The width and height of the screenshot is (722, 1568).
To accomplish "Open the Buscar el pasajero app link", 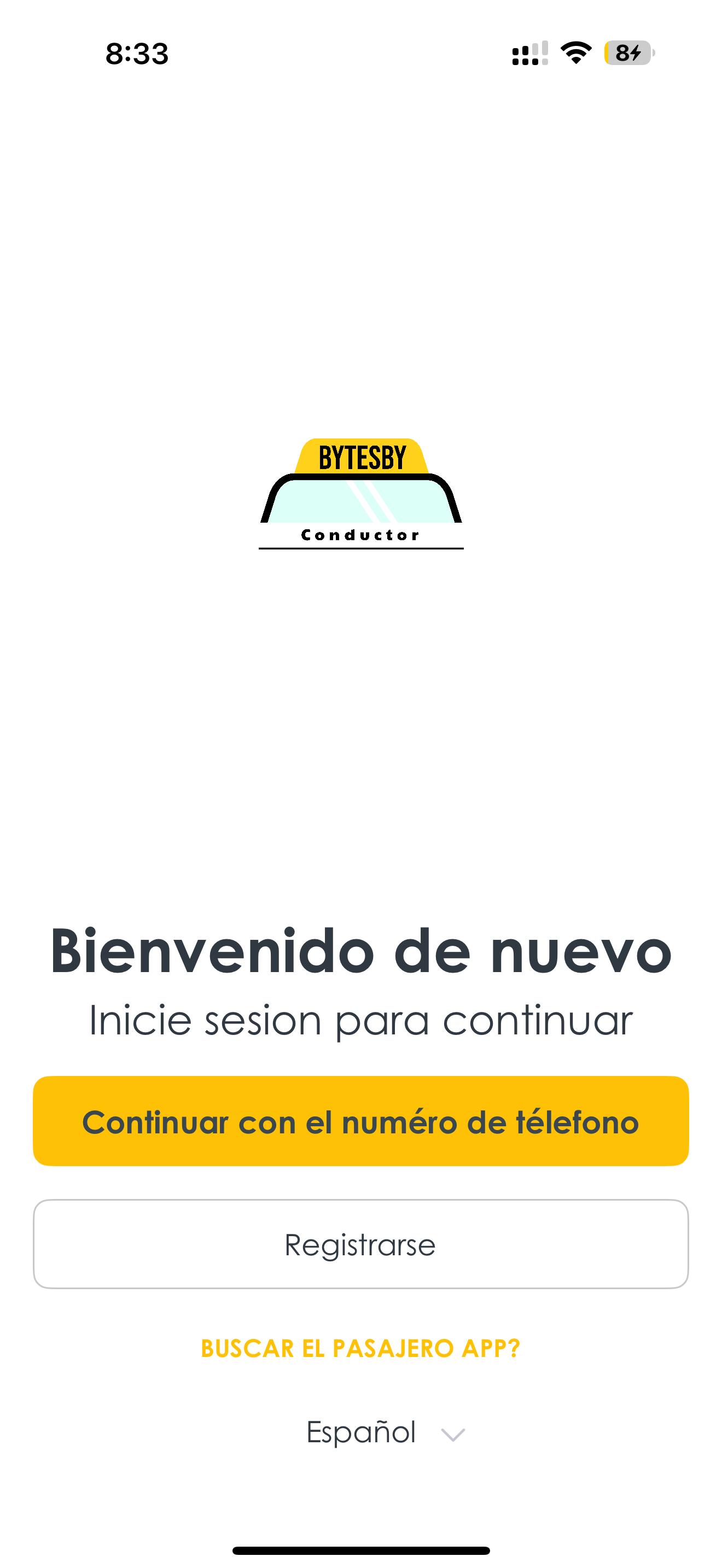I will click(x=360, y=1348).
